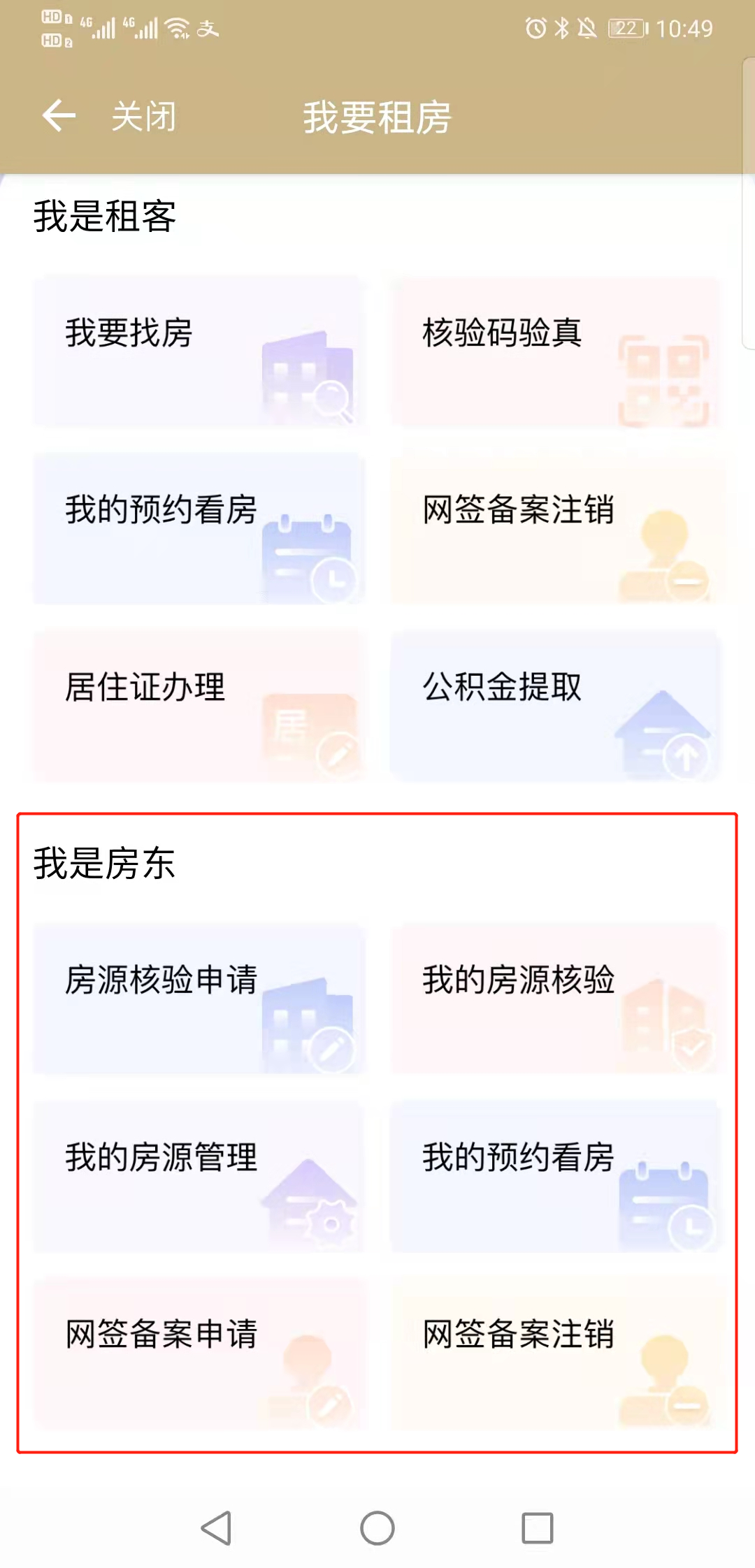Open 我的预约看房 under 我是租客
The width and height of the screenshot is (755, 1568).
[199, 529]
